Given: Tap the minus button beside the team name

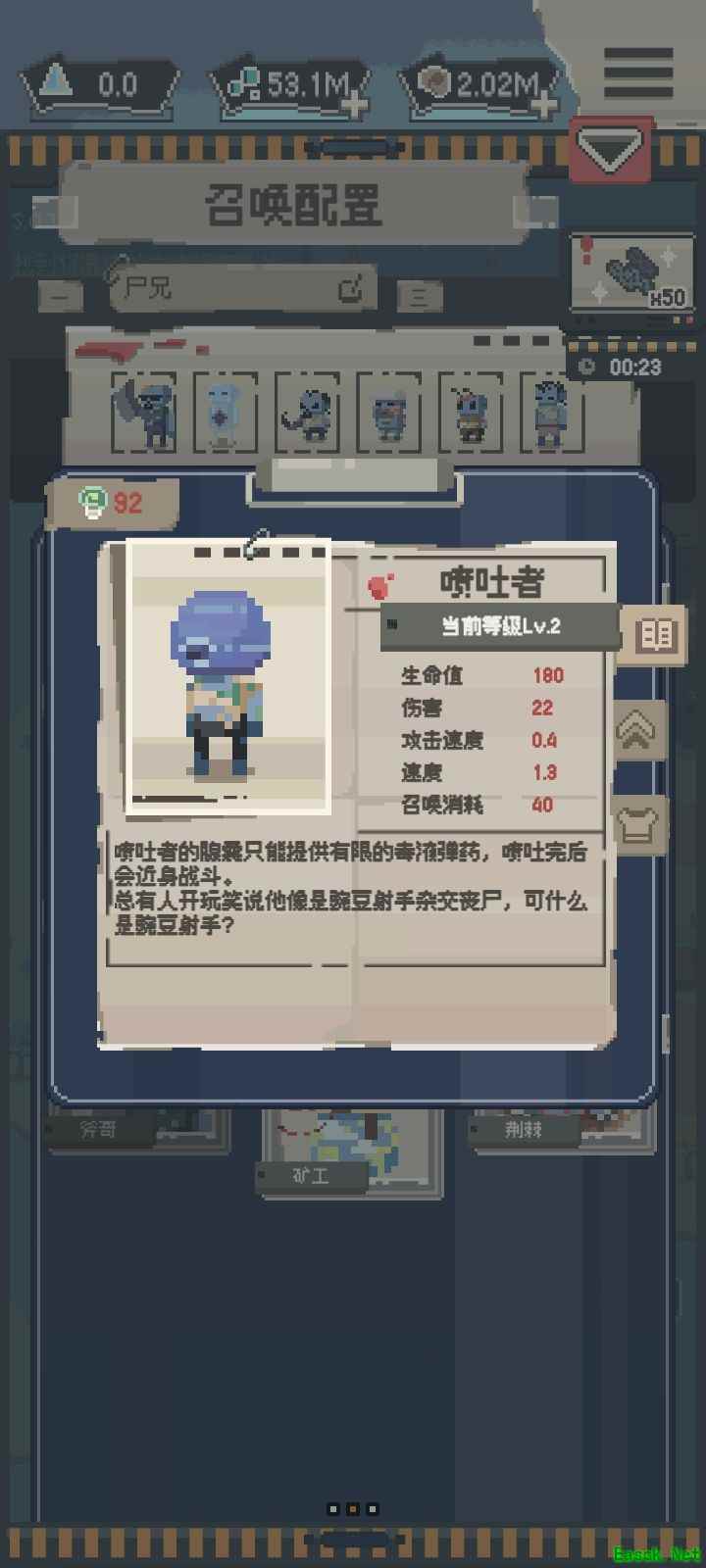Looking at the screenshot, I should click(x=63, y=294).
